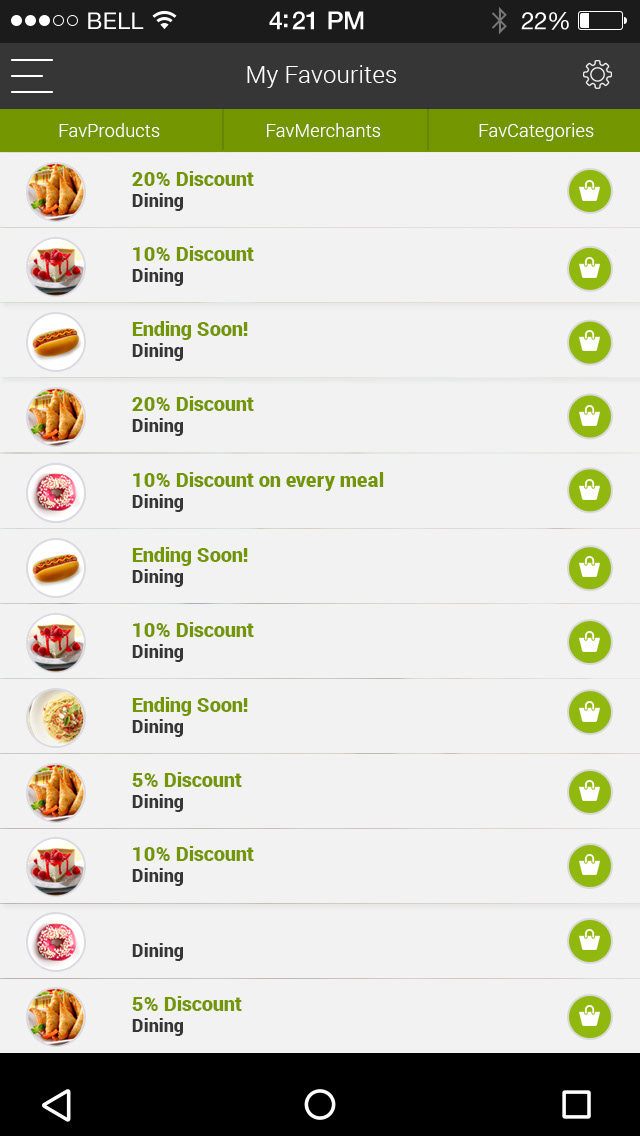
Task: Open the settings gear
Action: (x=597, y=75)
